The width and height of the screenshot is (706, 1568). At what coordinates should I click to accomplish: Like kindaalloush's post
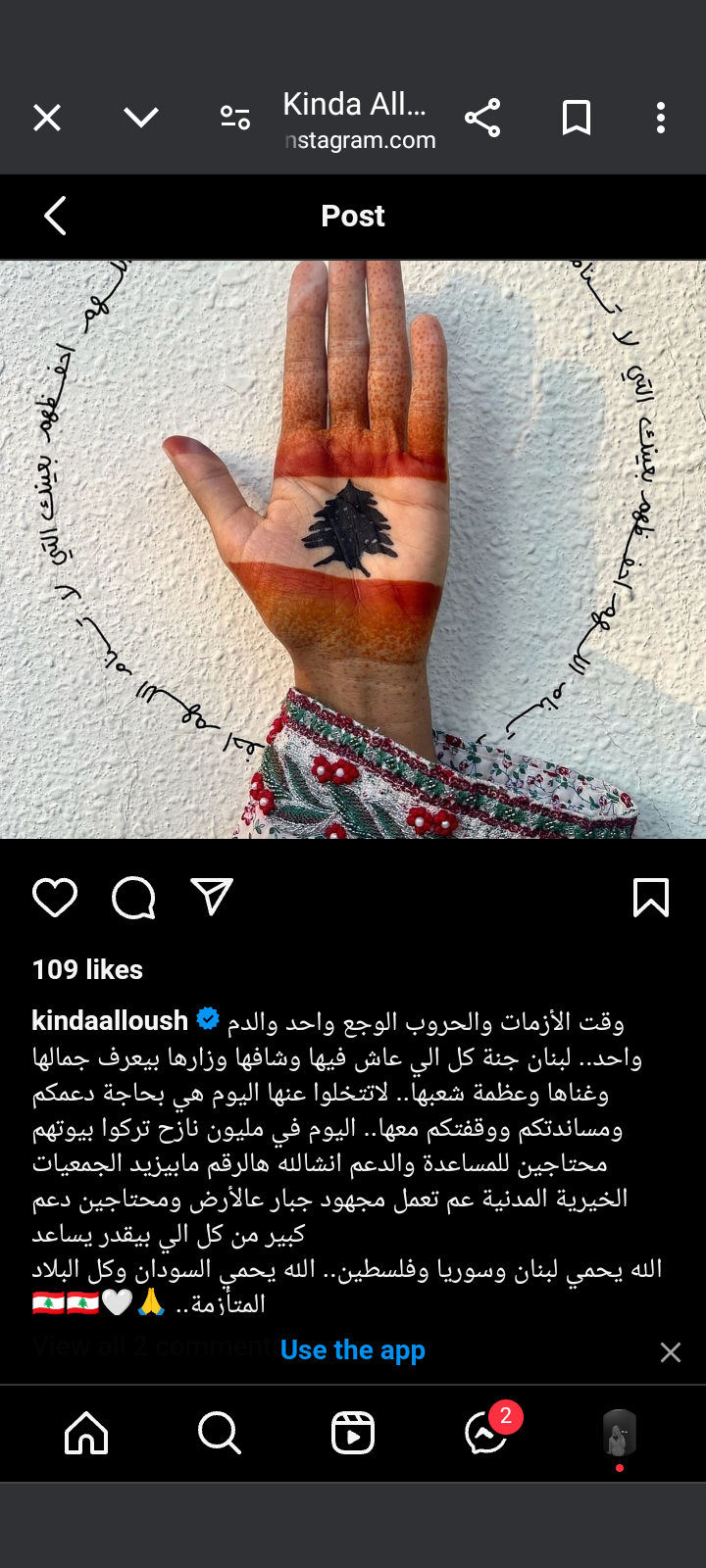coord(55,897)
